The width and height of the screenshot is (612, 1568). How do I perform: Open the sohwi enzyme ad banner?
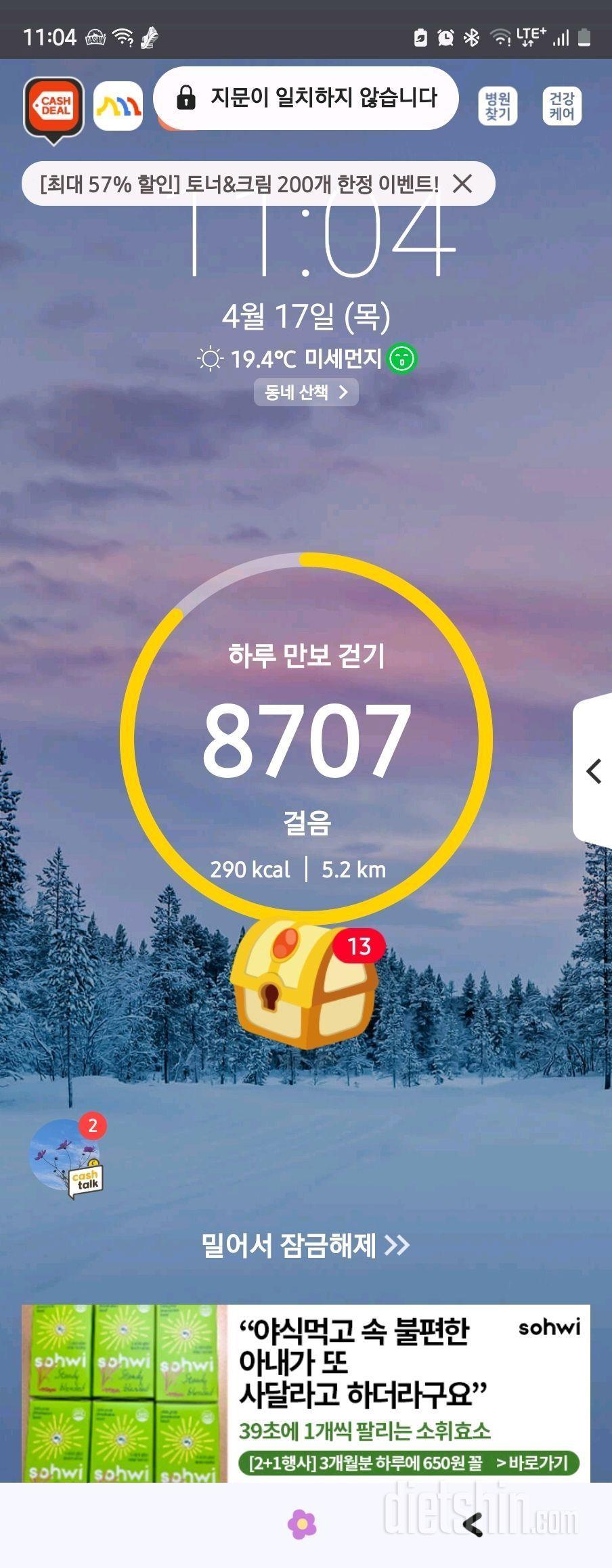tap(306, 1393)
